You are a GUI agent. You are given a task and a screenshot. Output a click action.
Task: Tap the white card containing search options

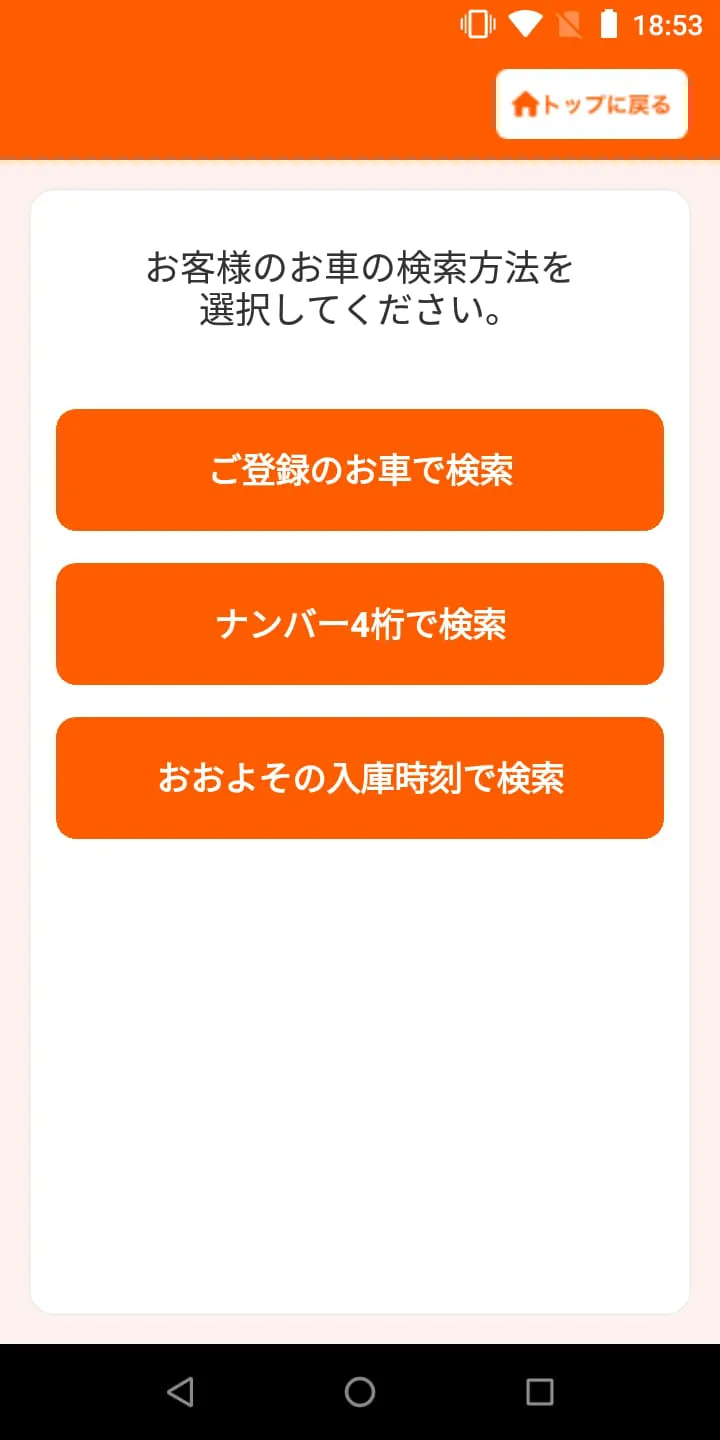pos(360,1050)
